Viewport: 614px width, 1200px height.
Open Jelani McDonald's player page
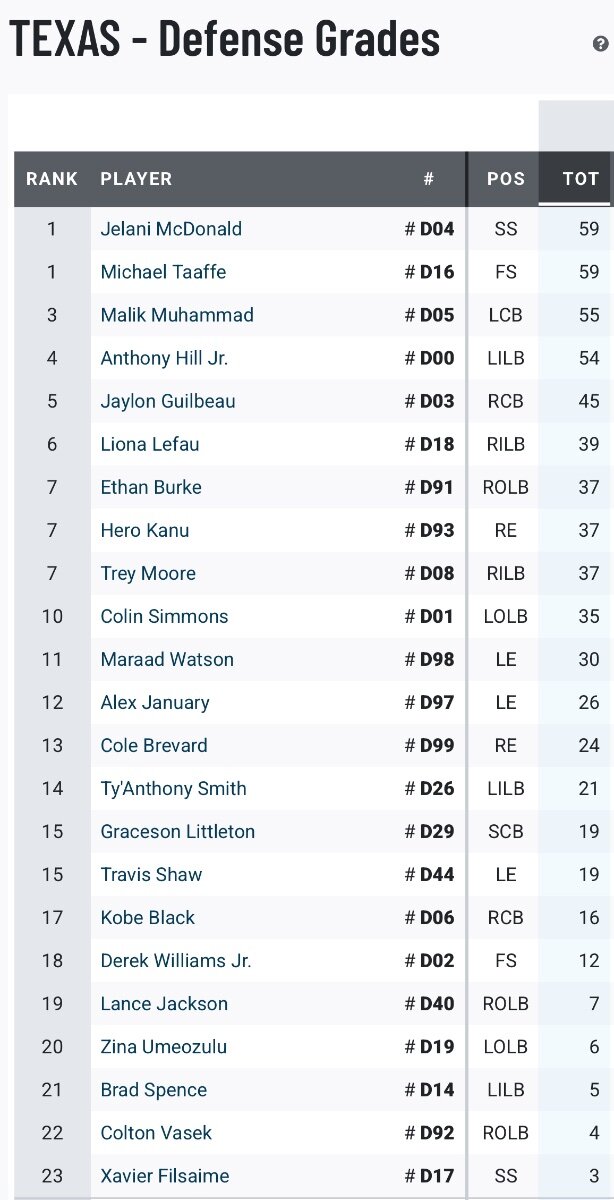171,229
